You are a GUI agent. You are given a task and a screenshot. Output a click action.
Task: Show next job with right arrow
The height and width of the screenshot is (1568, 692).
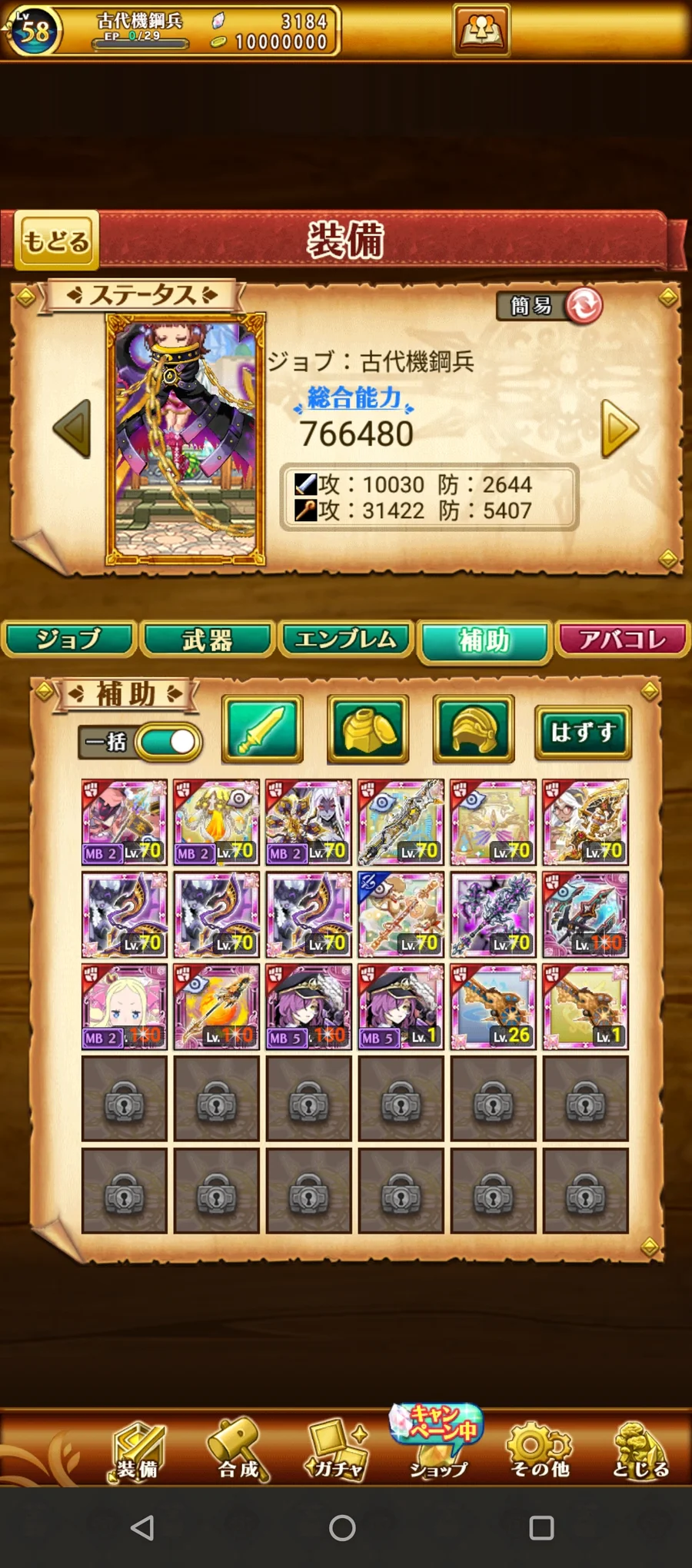point(620,429)
